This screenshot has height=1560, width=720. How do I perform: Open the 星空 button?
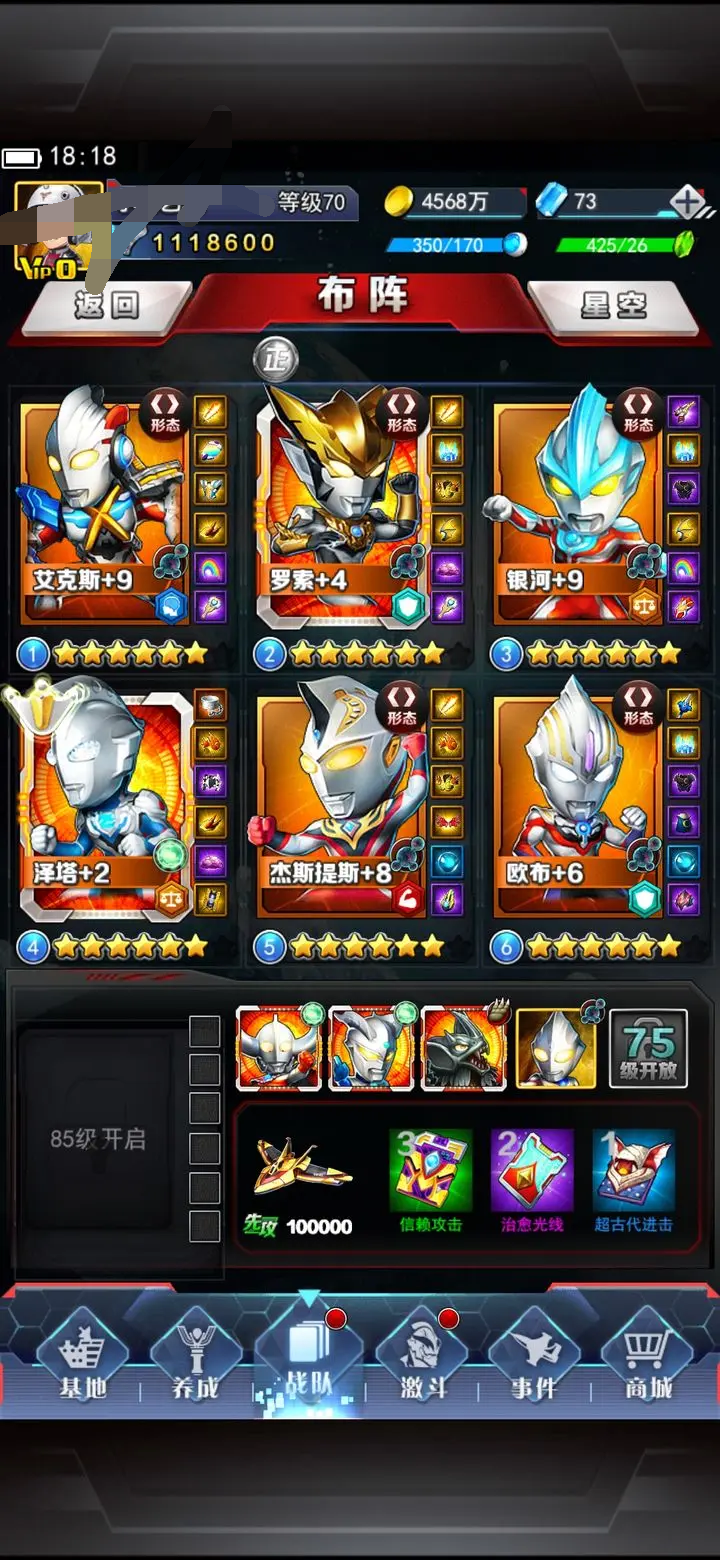[x=613, y=305]
